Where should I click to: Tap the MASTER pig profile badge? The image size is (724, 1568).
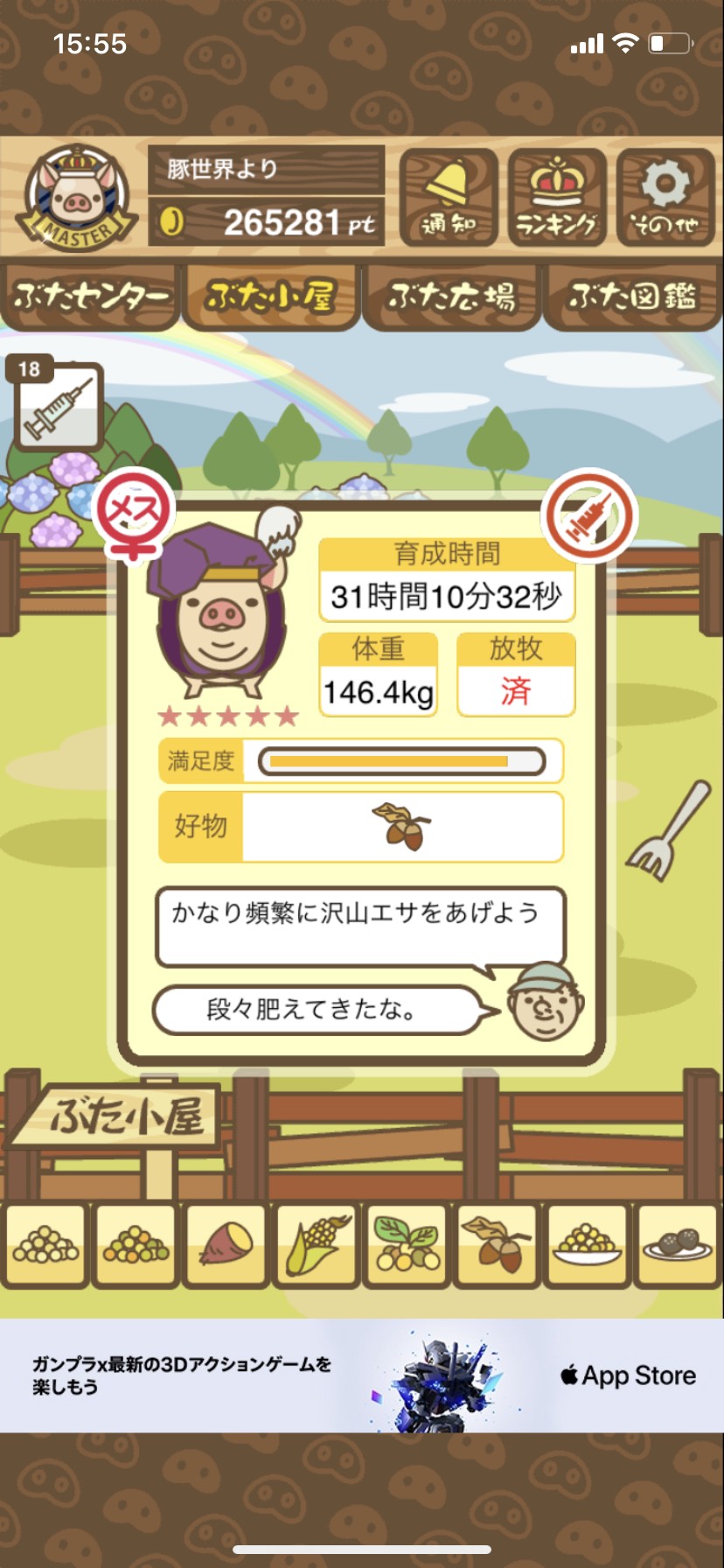(x=77, y=198)
